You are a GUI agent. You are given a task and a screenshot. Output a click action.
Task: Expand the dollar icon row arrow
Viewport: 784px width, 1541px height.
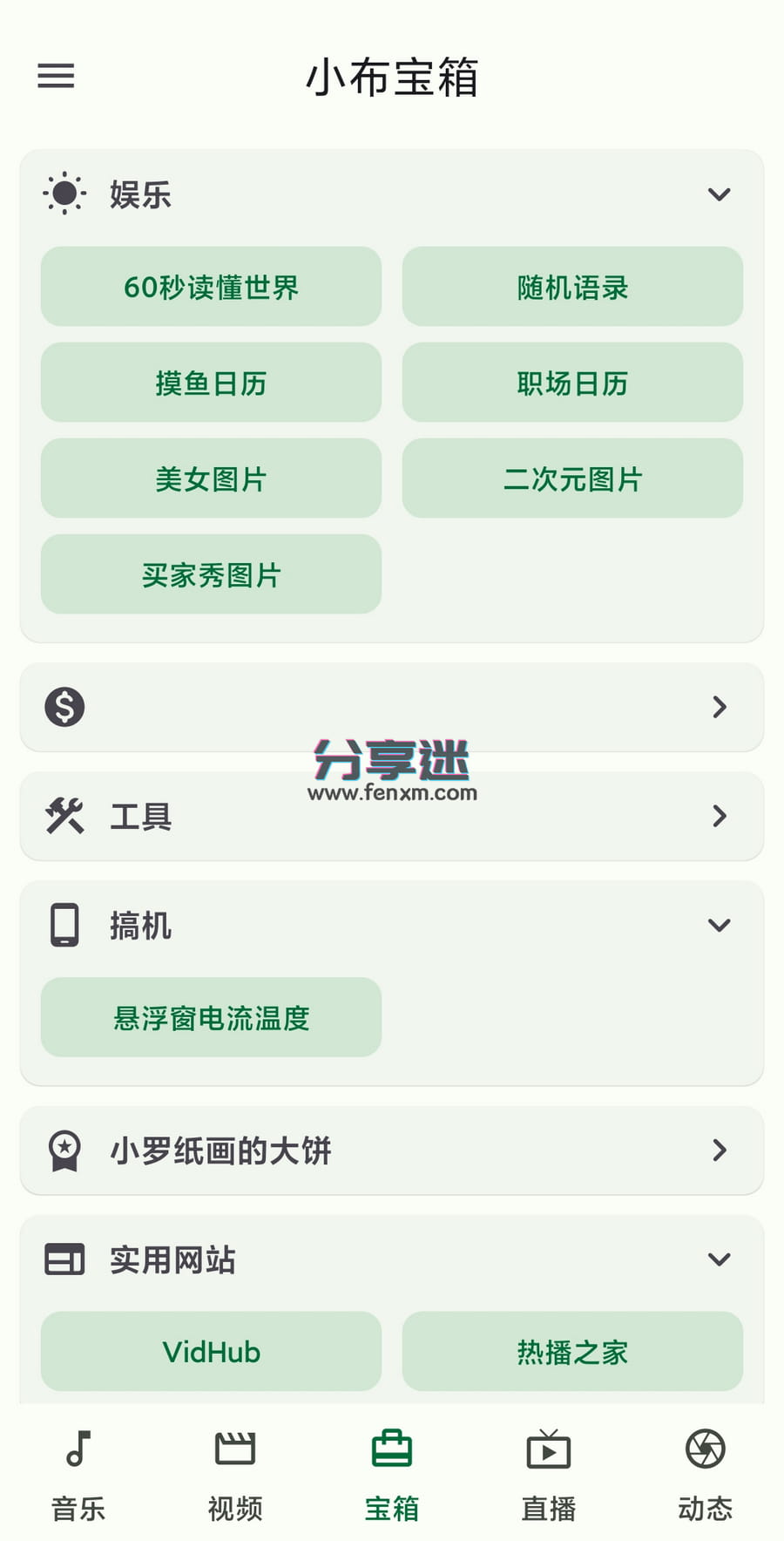720,707
